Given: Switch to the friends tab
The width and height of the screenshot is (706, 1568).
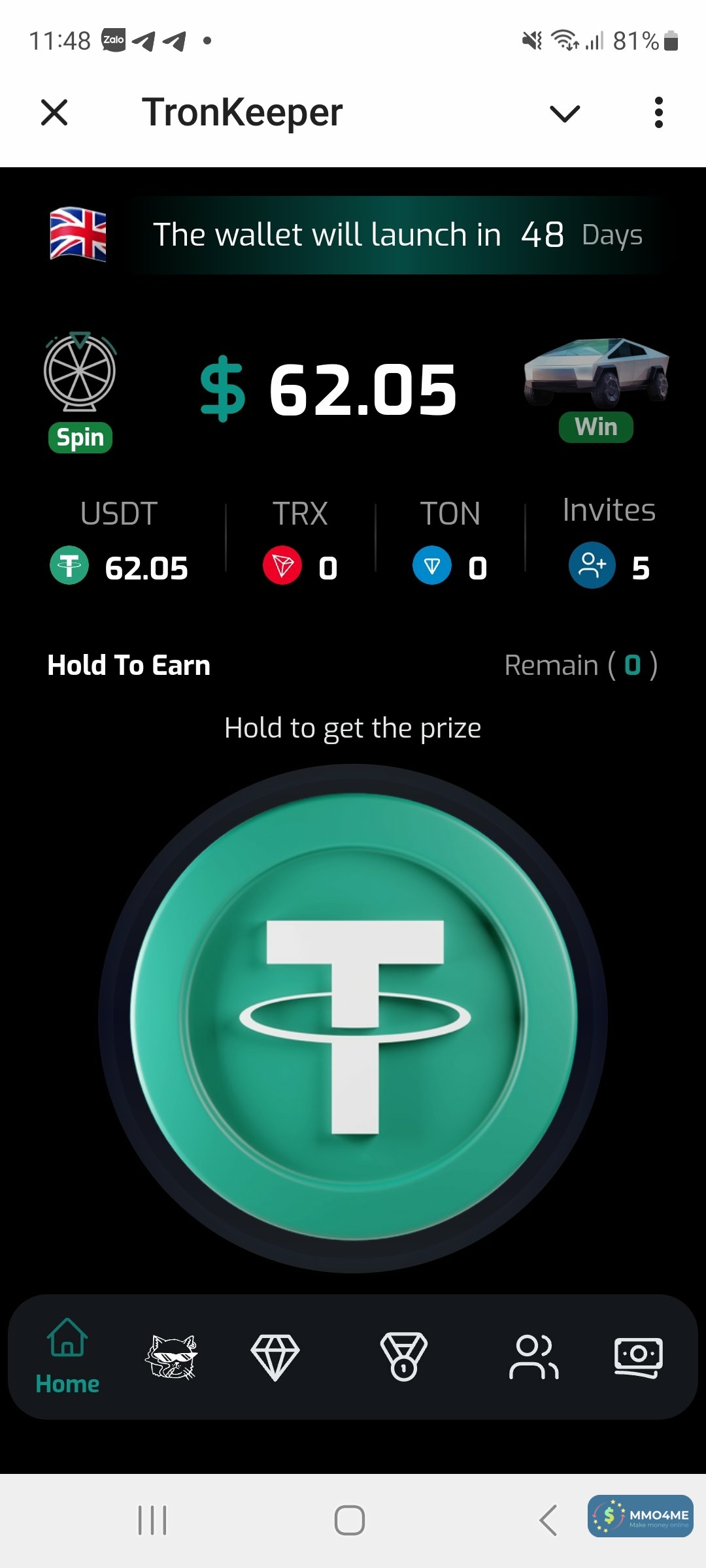Looking at the screenshot, I should point(533,1356).
